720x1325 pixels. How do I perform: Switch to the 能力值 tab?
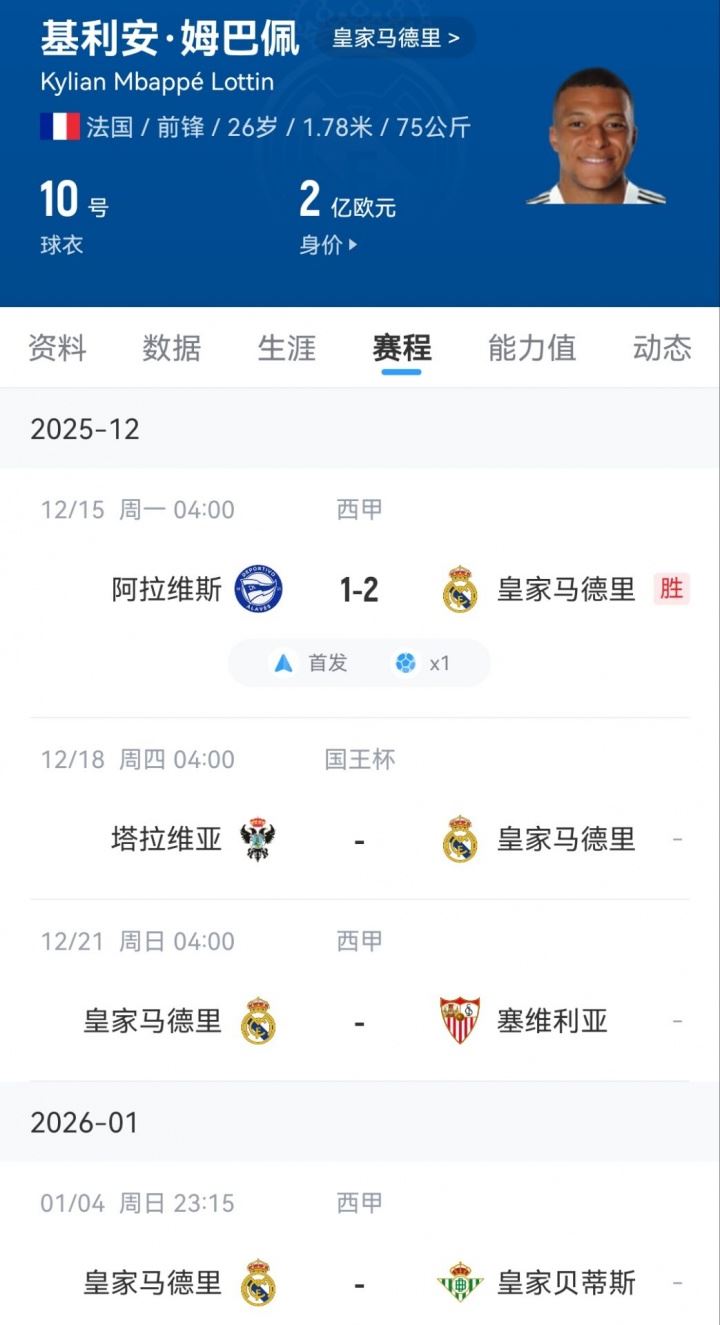531,348
